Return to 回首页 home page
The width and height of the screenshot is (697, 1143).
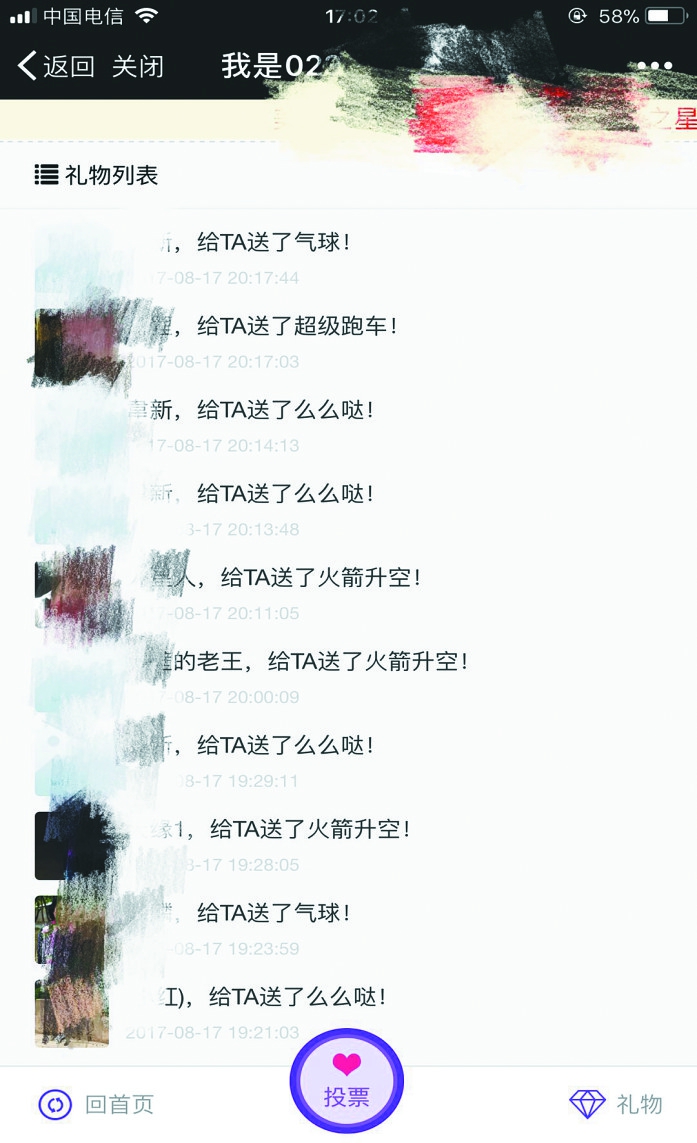97,1104
